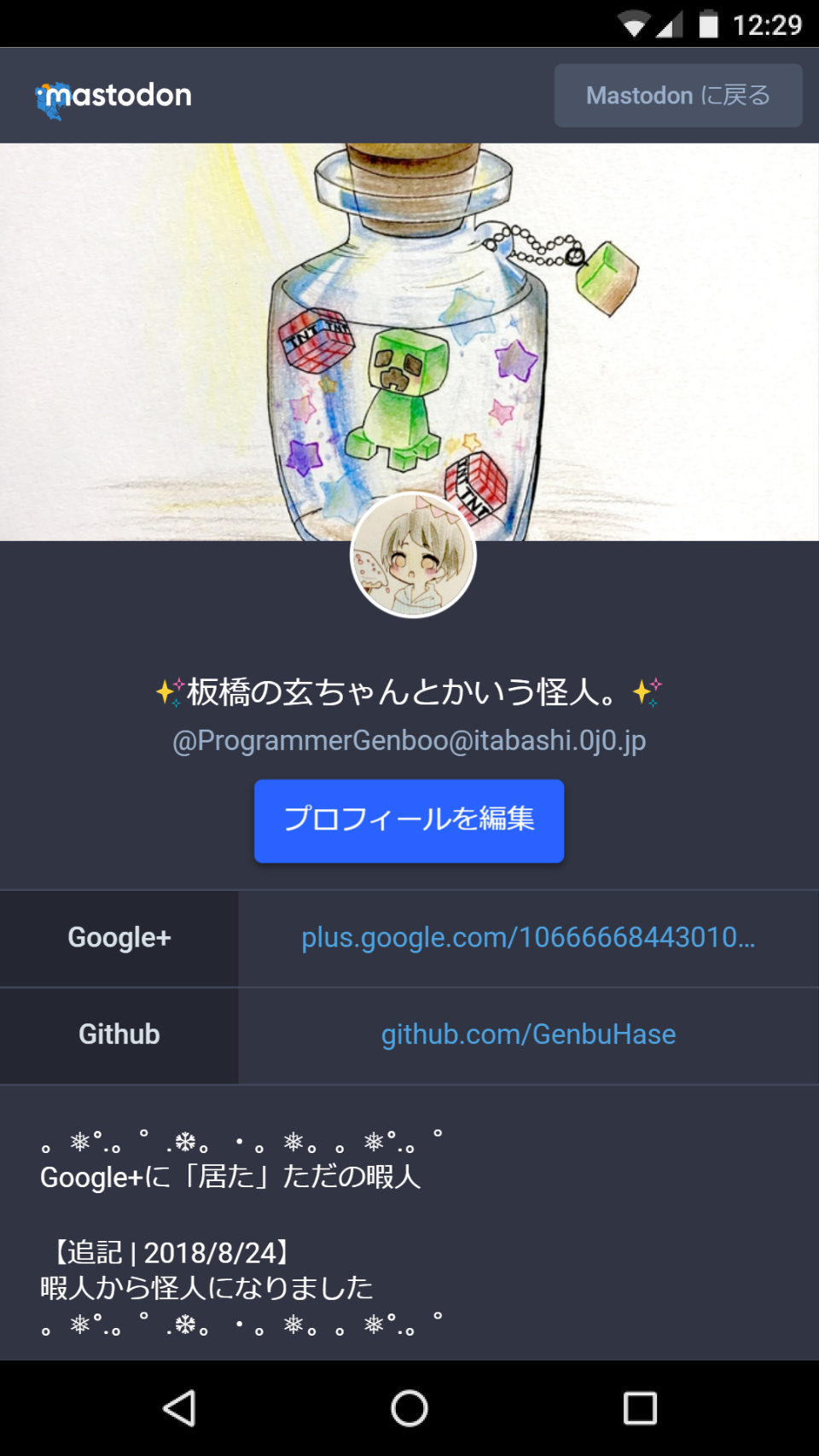Viewport: 819px width, 1456px height.
Task: Go to the system home screen
Action: coord(409,1408)
